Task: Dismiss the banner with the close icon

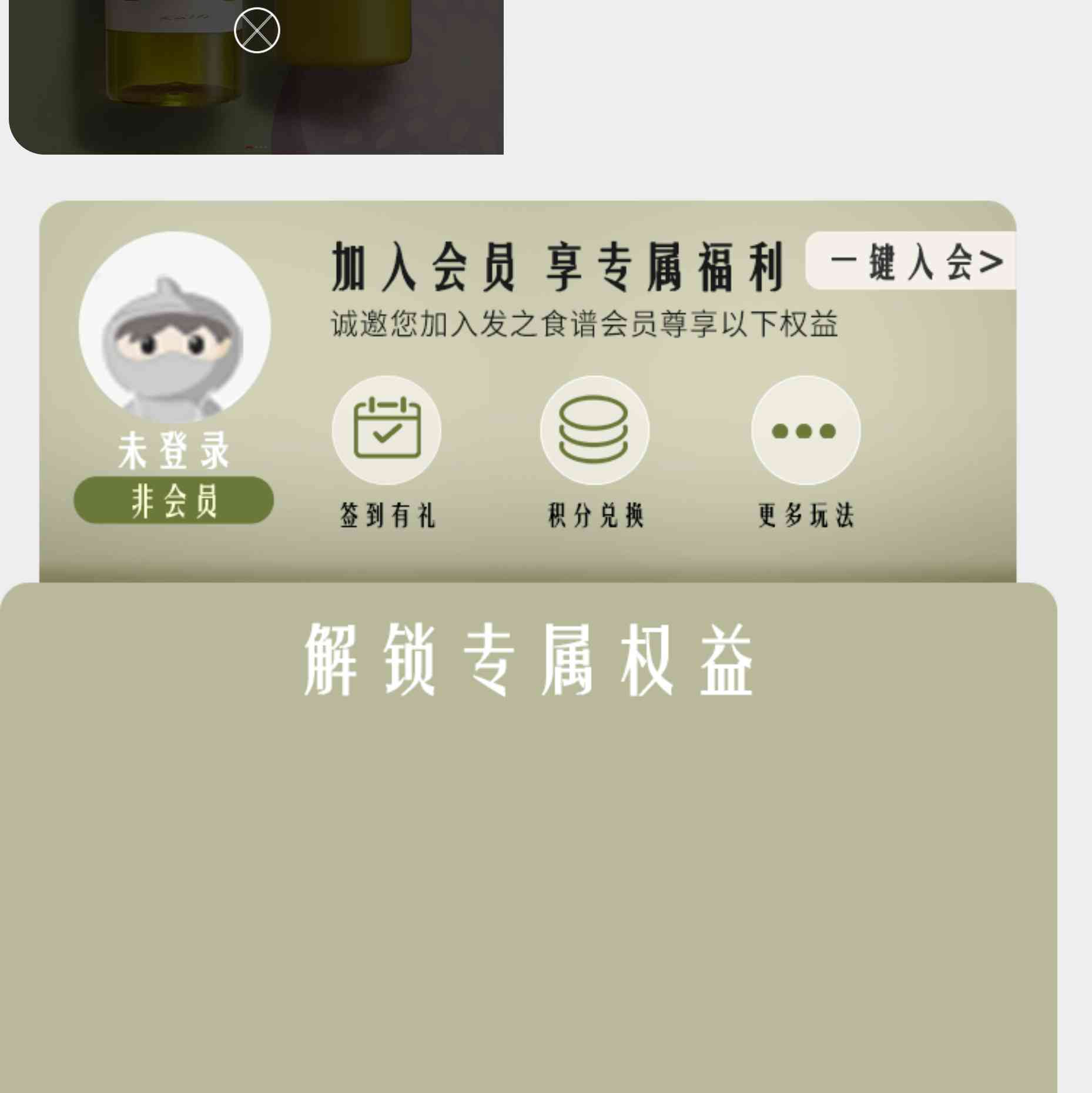Action: point(257,30)
